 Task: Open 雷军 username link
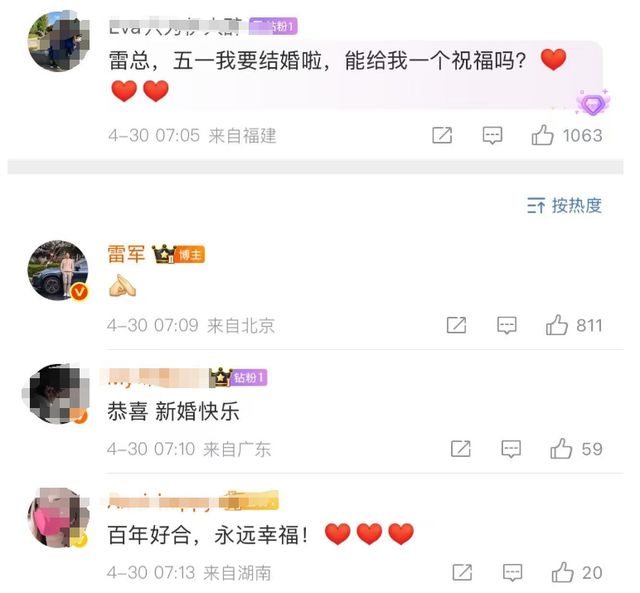click(127, 254)
